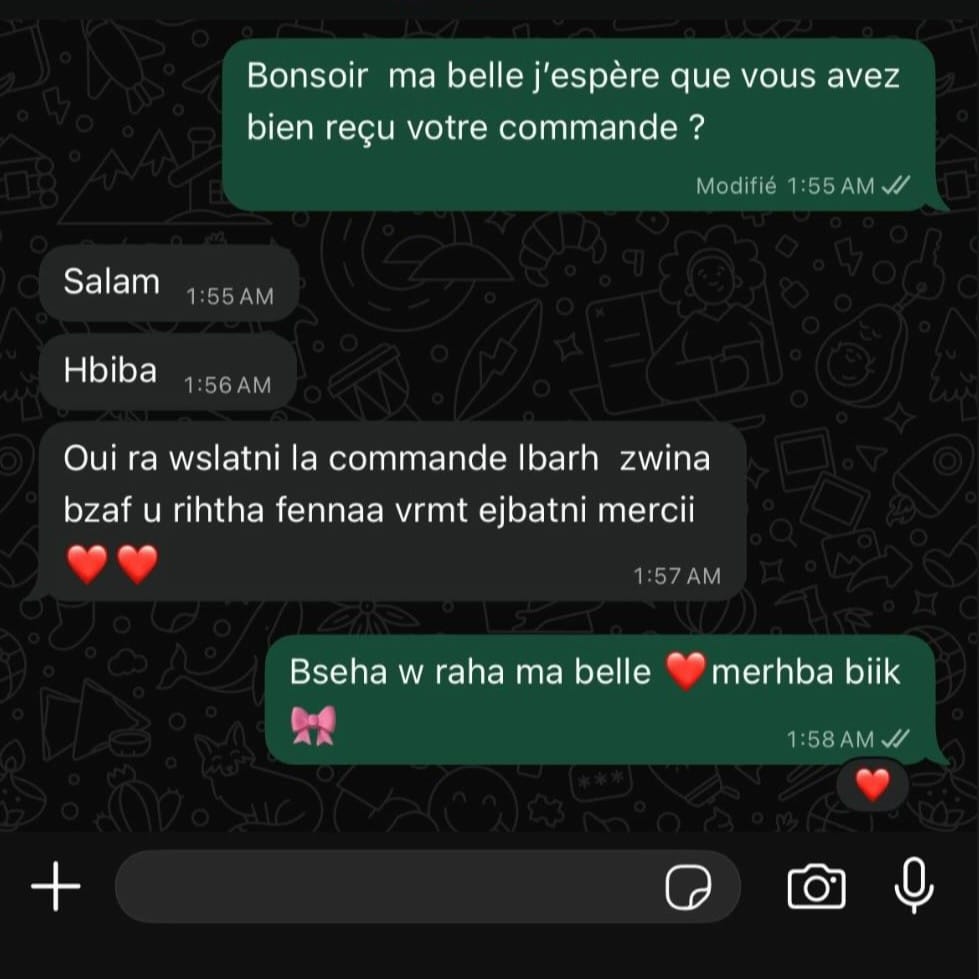979x979 pixels.
Task: View the heart reaction on last message
Action: click(872, 786)
